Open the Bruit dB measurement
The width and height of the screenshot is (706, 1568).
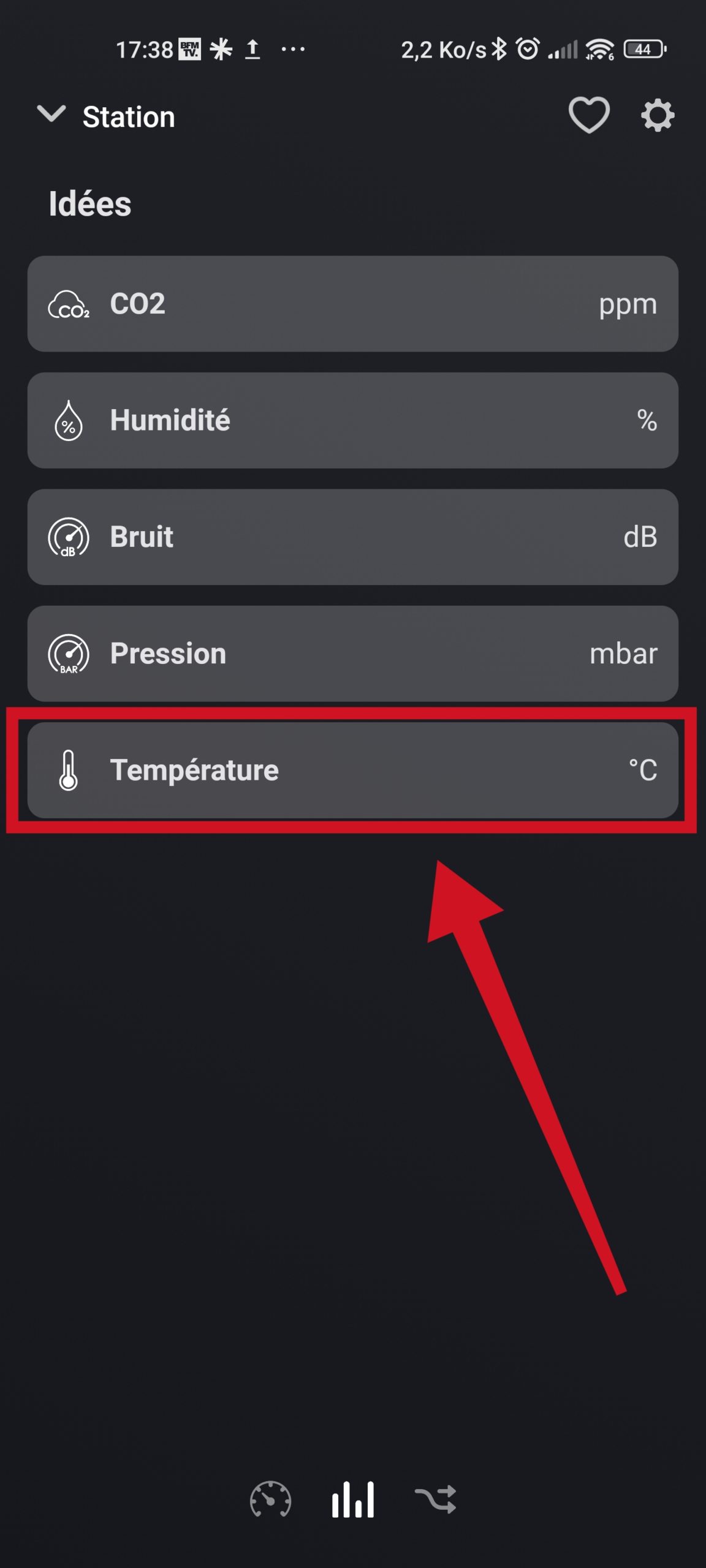353,537
